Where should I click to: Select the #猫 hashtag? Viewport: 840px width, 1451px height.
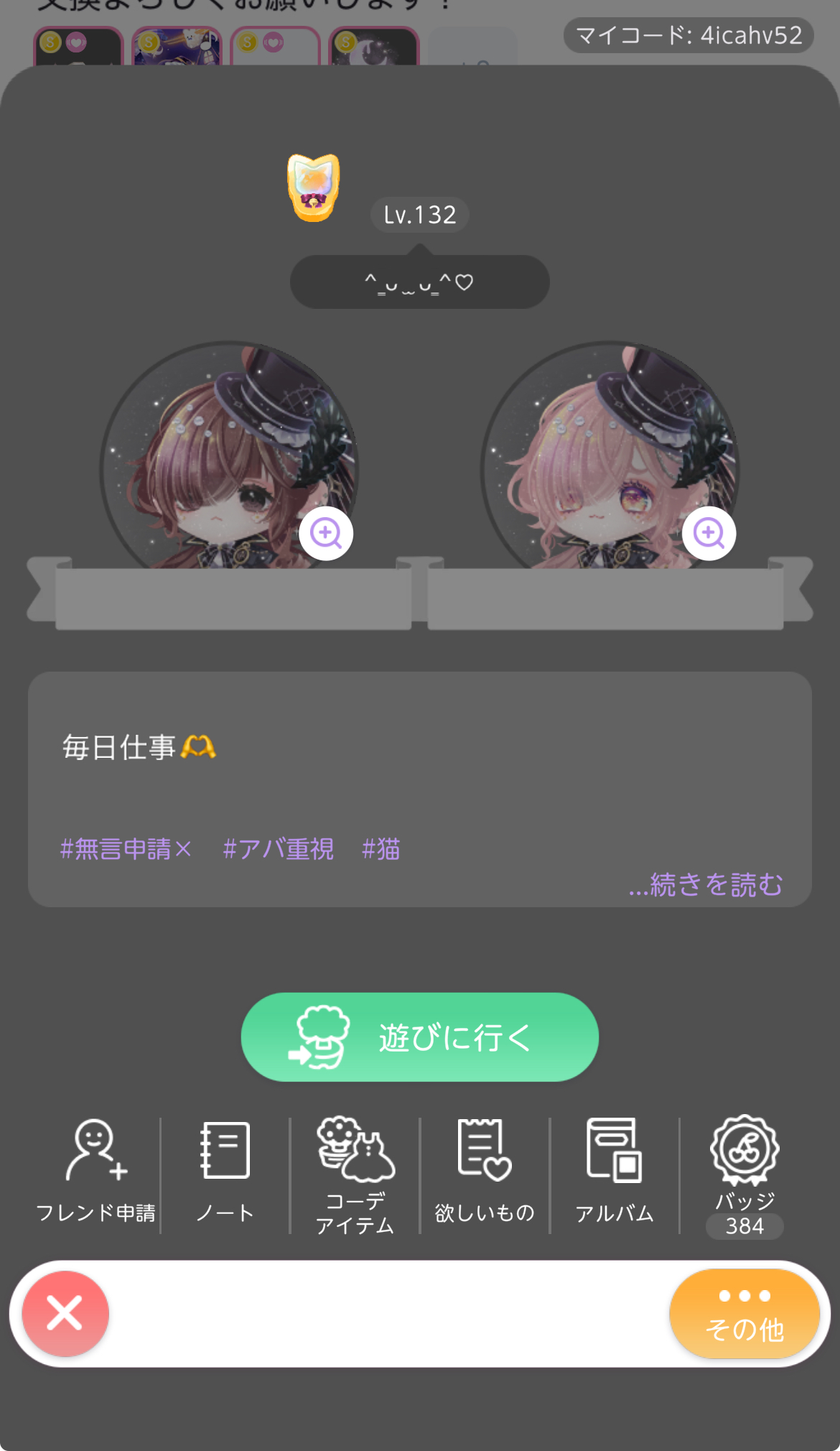click(x=381, y=849)
